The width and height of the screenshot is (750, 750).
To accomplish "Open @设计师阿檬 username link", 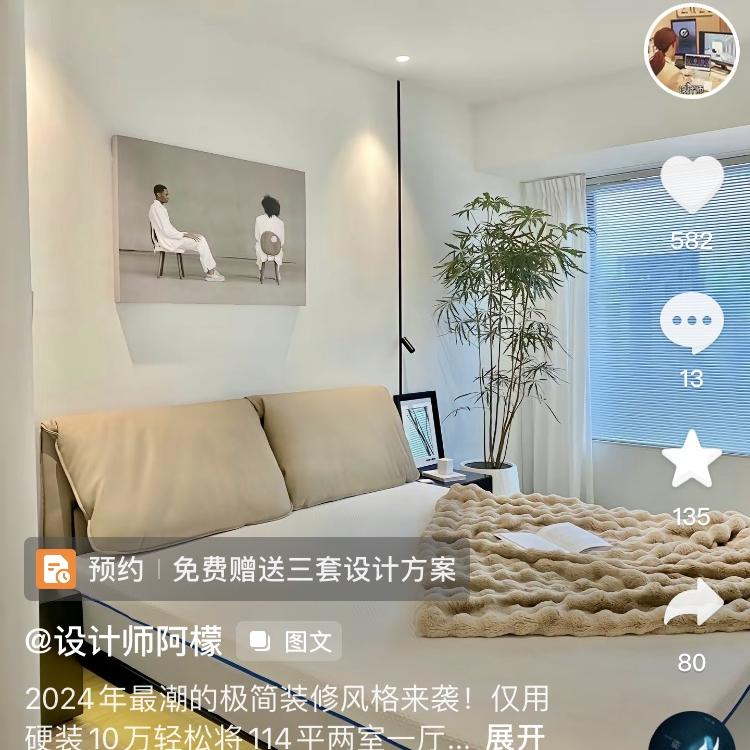I will [124, 641].
